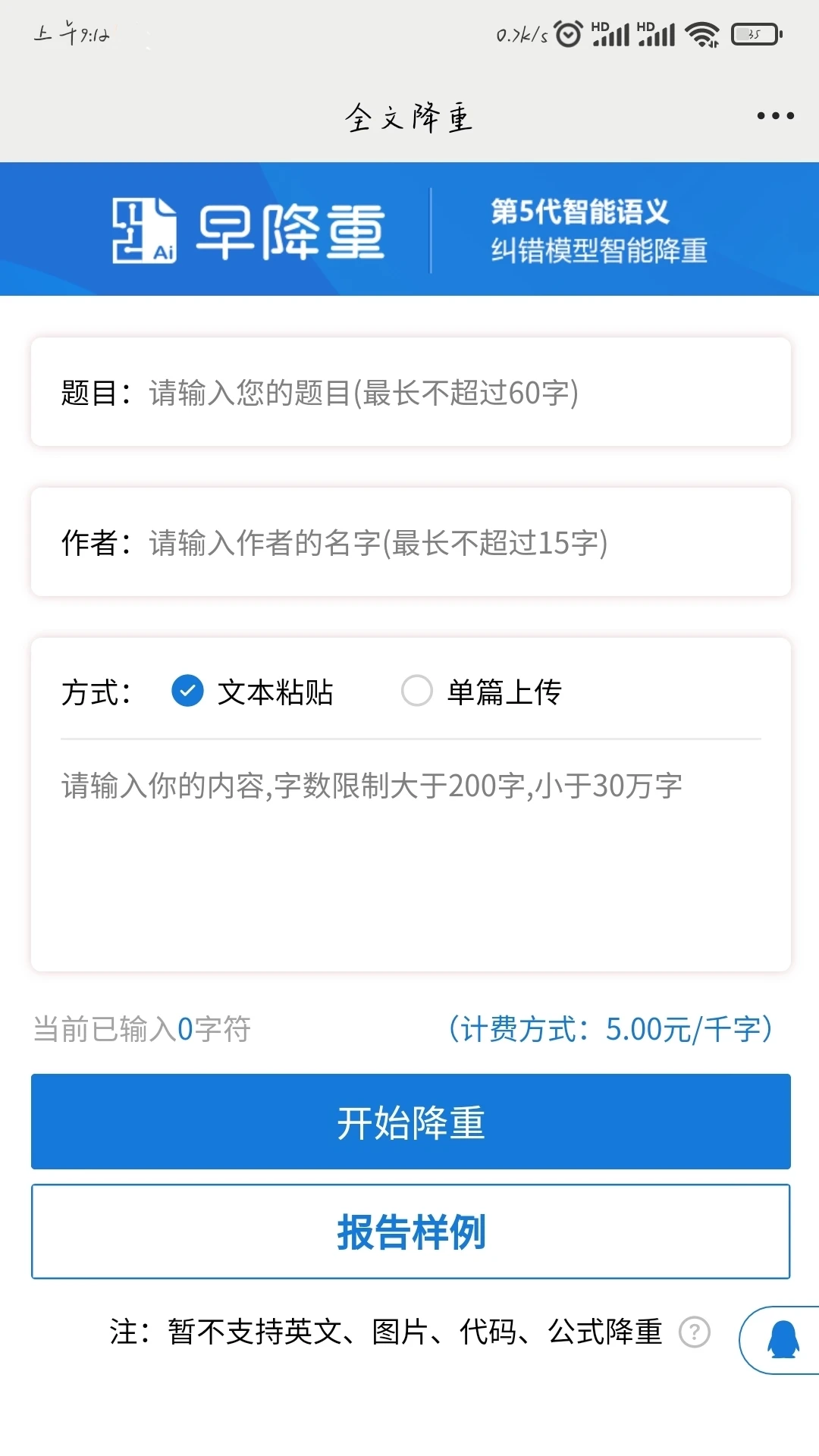
Task: Open the 报告样例 sample report
Action: pyautogui.click(x=409, y=1232)
